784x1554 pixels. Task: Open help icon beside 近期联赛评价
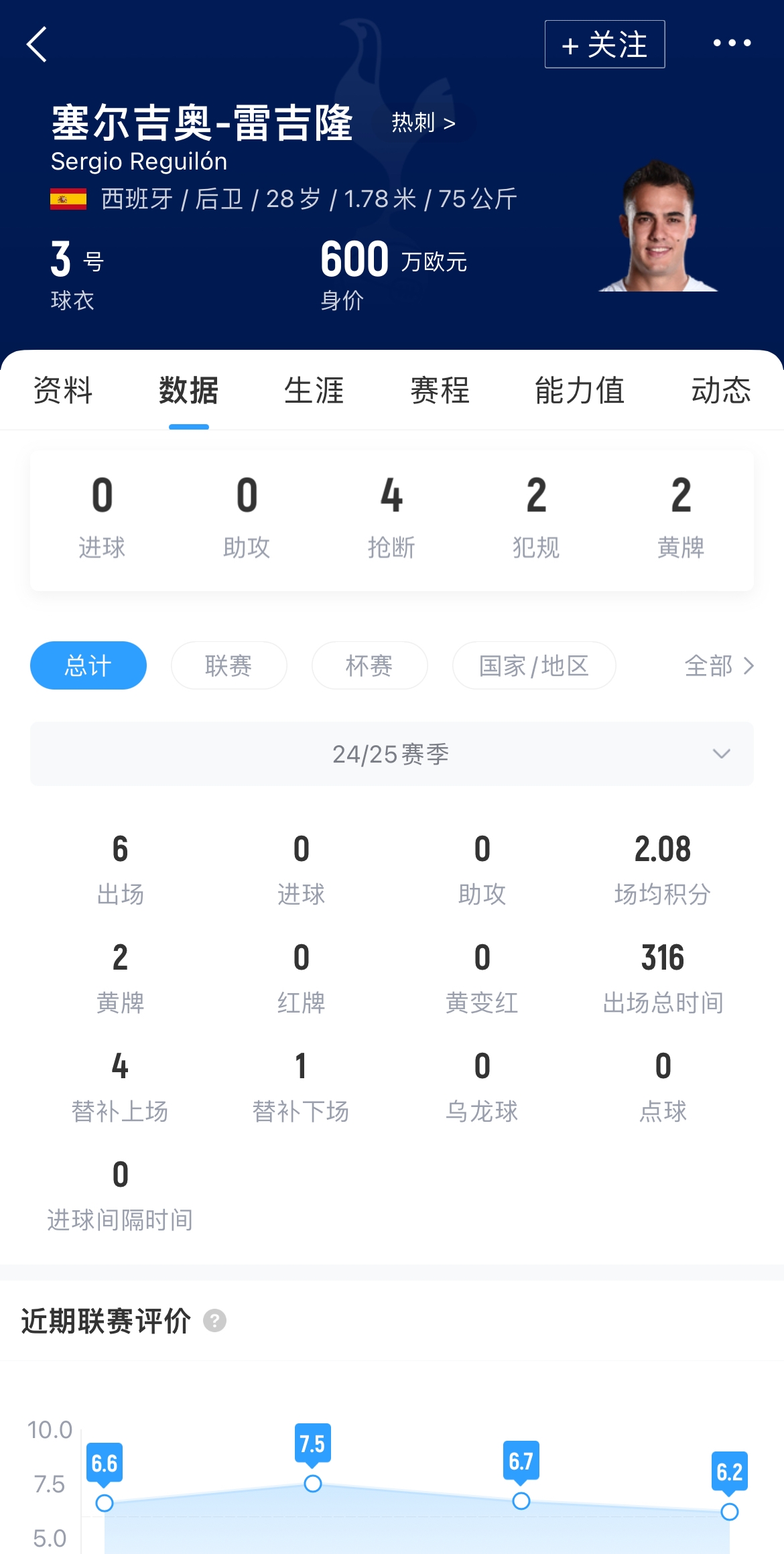point(214,1321)
